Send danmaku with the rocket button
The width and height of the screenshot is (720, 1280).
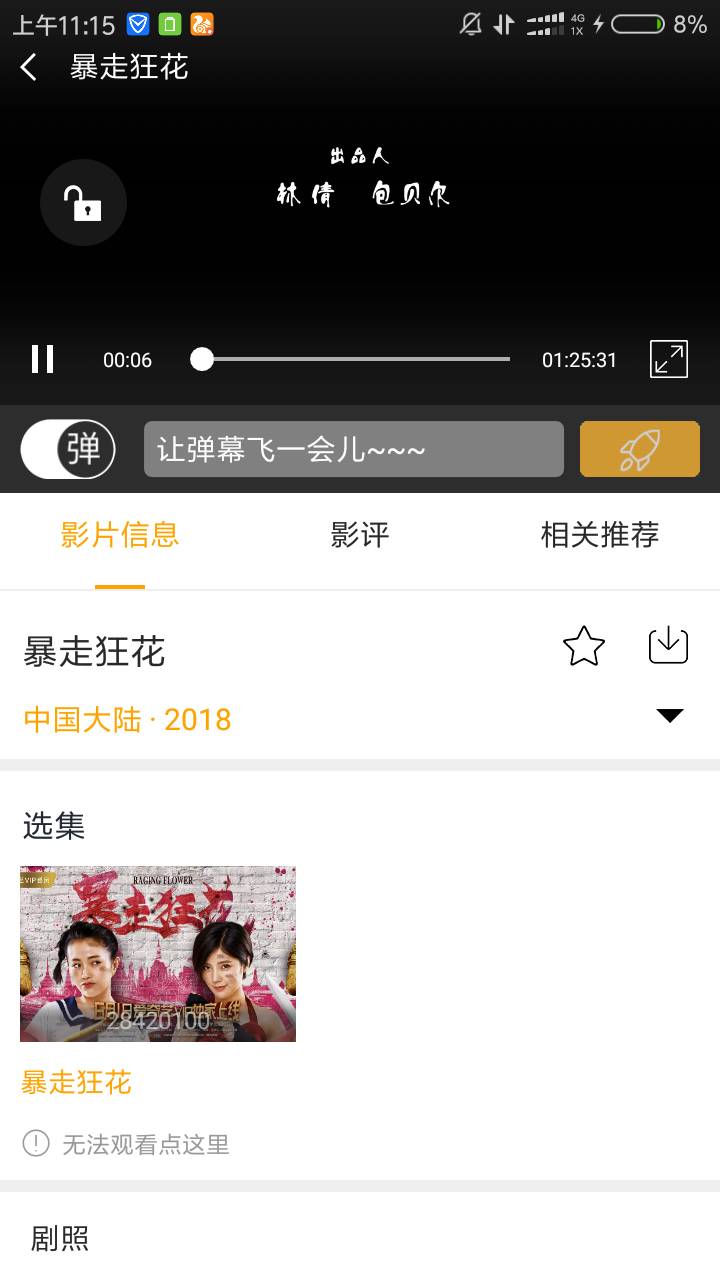point(639,449)
